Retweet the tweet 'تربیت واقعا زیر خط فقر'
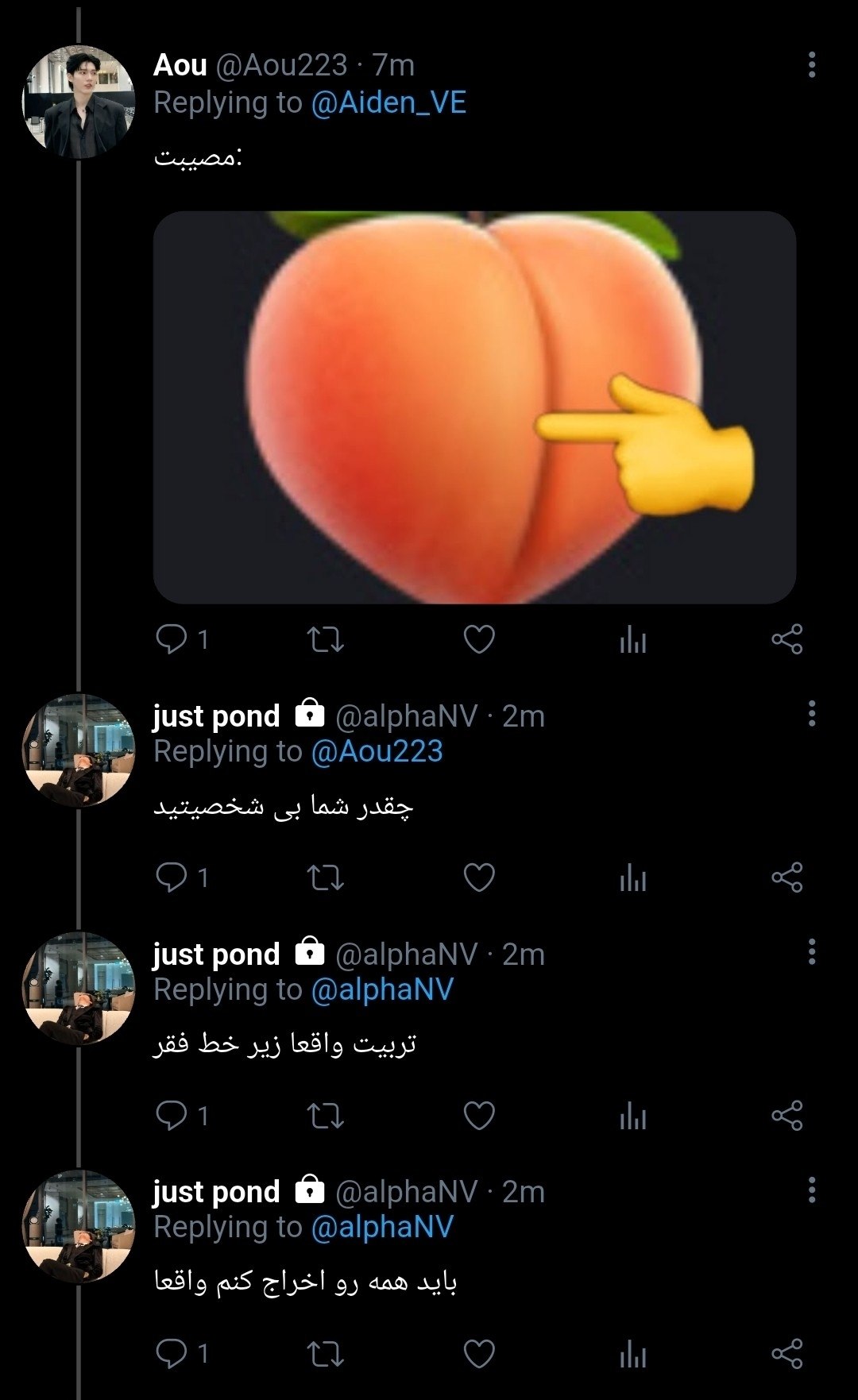Image resolution: width=858 pixels, height=1400 pixels. 325,1116
